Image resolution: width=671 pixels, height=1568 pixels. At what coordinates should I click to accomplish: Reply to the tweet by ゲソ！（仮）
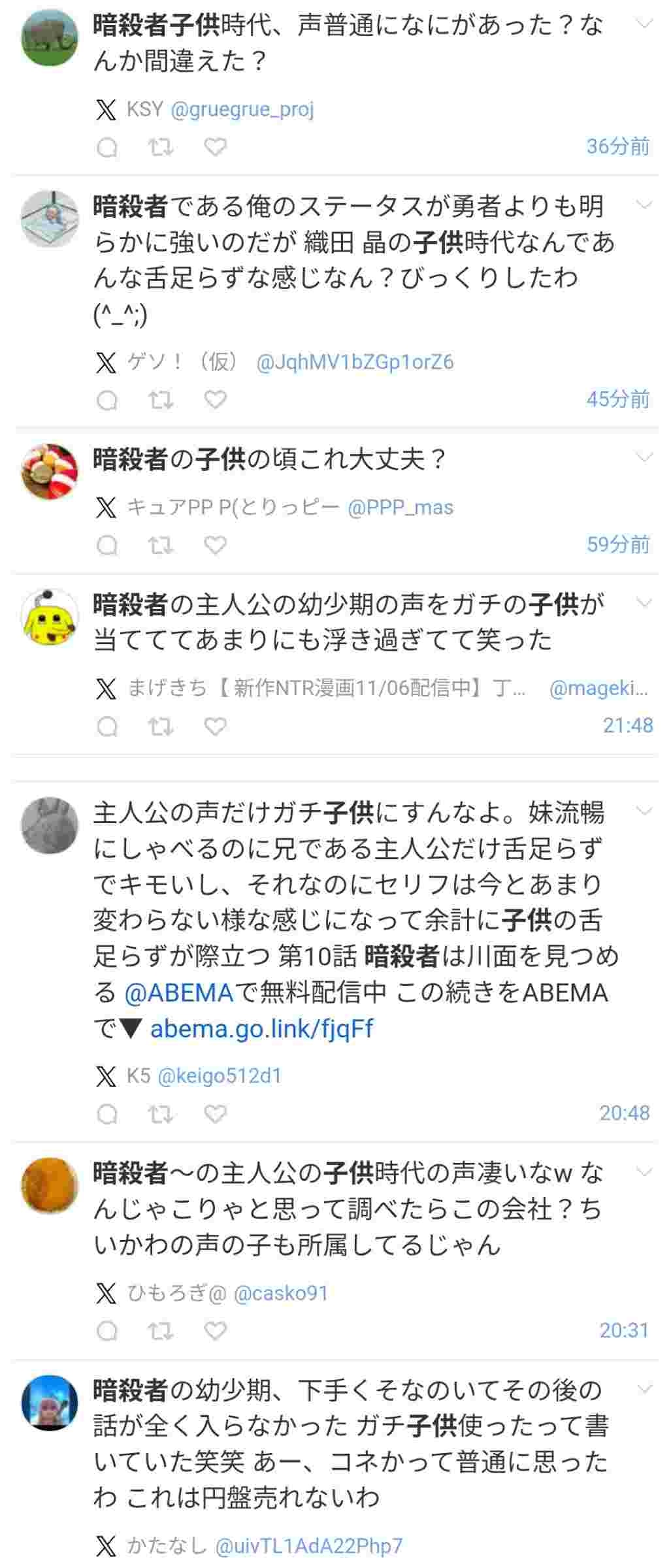(x=107, y=400)
